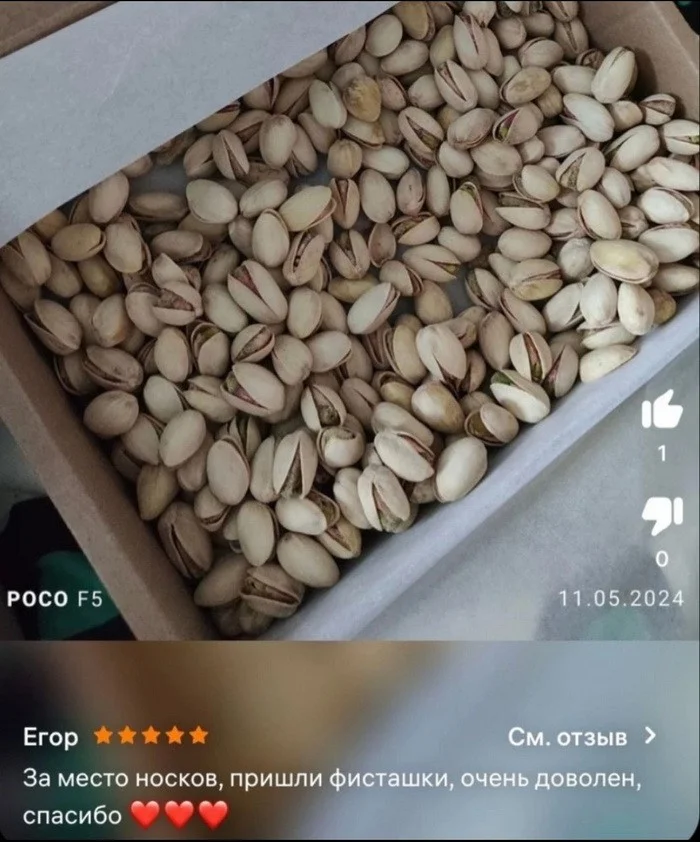The width and height of the screenshot is (700, 842).
Task: Like Егор's review photo
Action: click(660, 410)
